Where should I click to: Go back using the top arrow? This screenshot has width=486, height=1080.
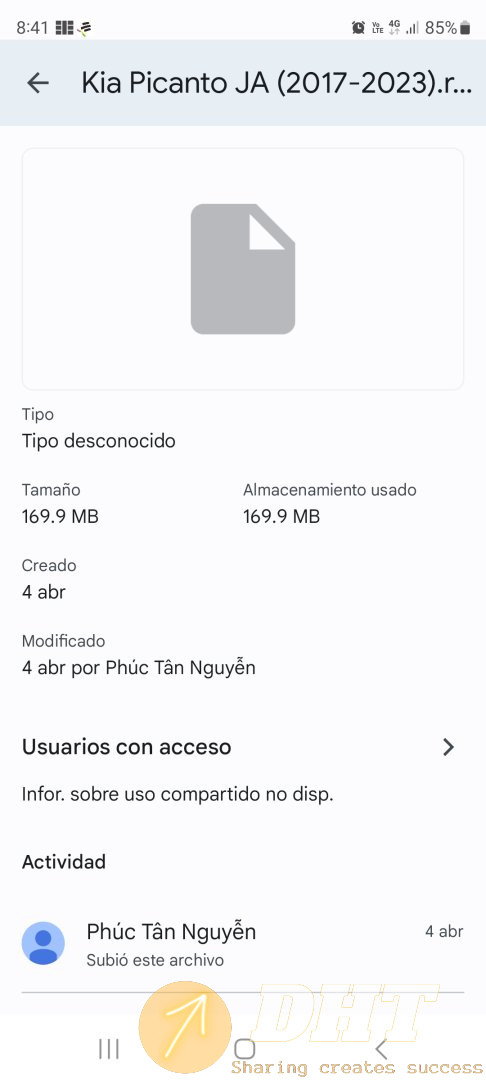[x=38, y=83]
